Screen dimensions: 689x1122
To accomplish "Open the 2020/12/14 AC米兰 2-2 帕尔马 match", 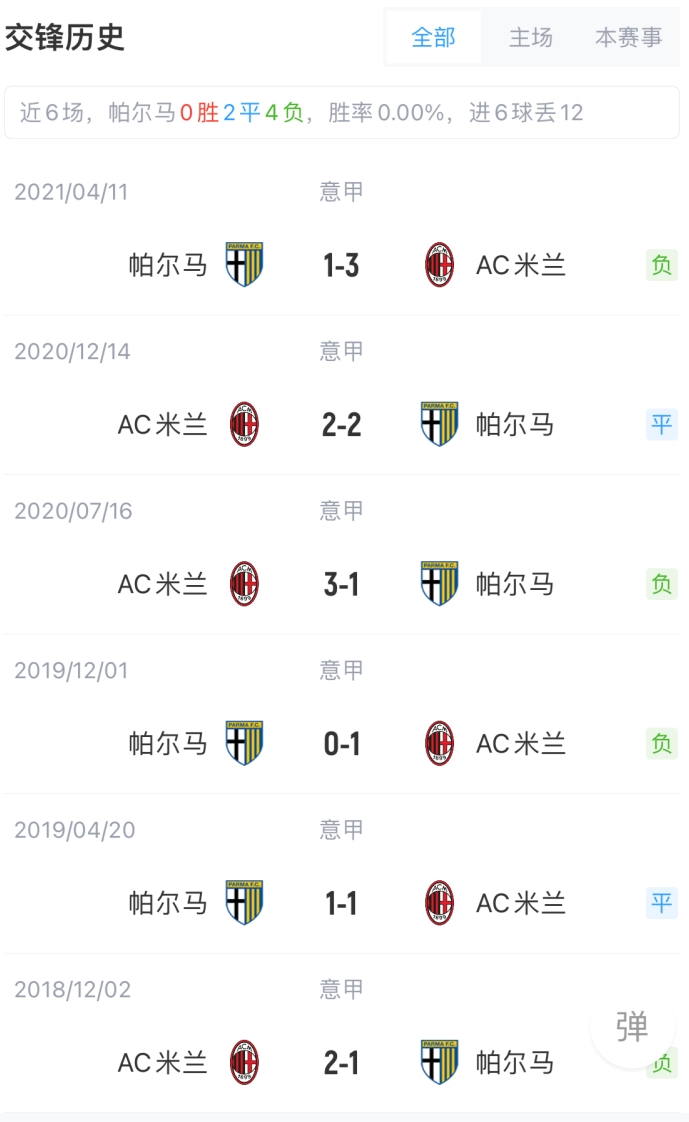I will (342, 395).
